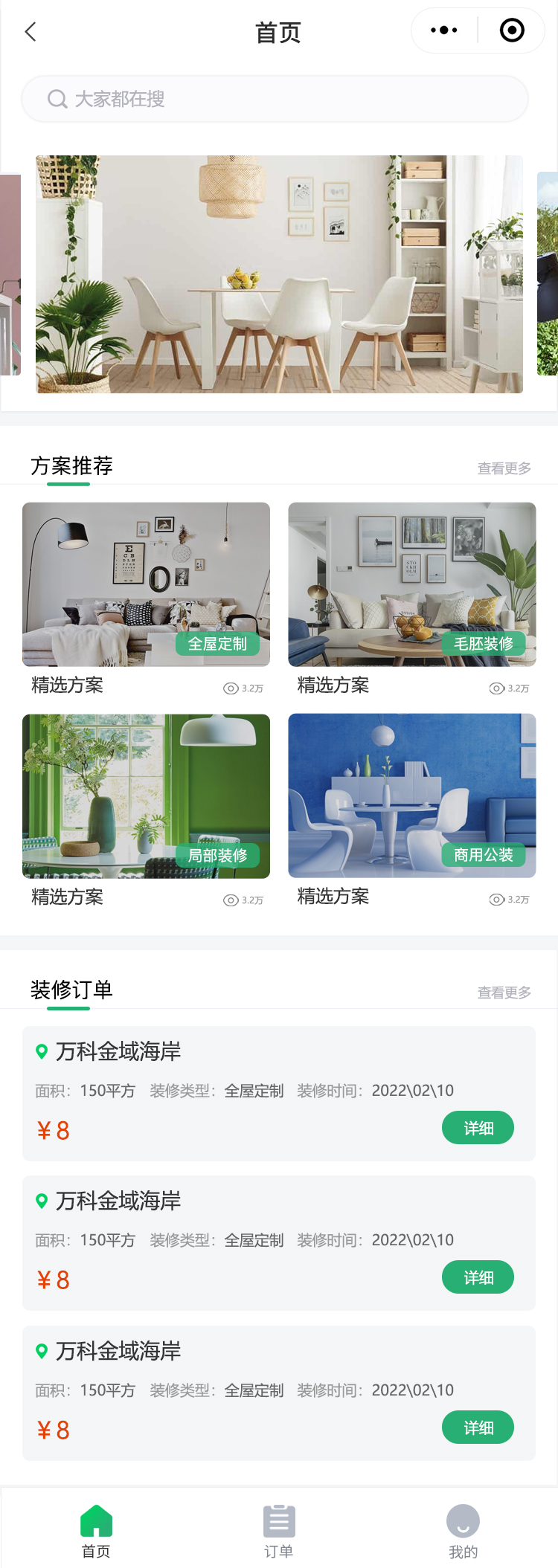The height and width of the screenshot is (1568, 558).
Task: Open the 毛胚装修 plan card
Action: (x=412, y=584)
